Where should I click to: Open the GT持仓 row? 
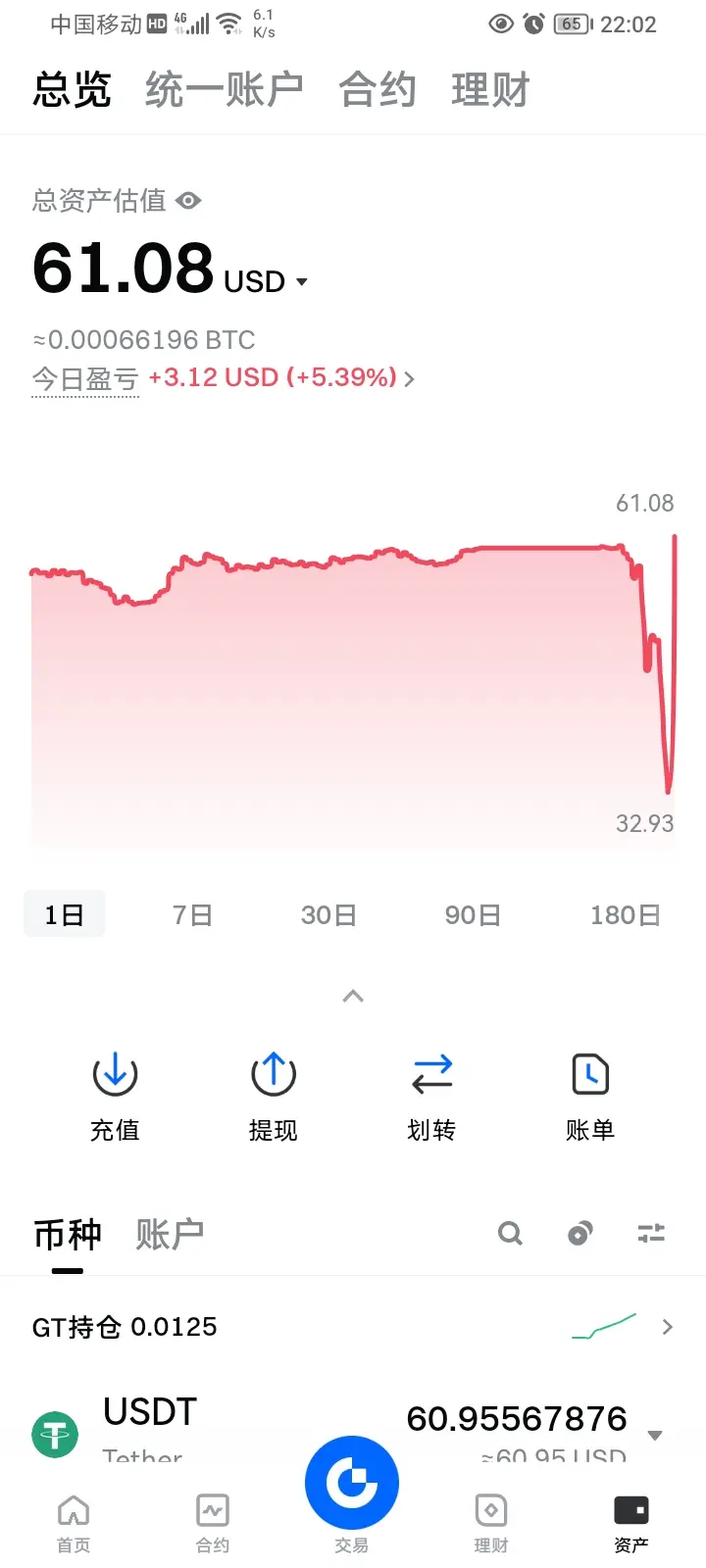pyautogui.click(x=353, y=1327)
